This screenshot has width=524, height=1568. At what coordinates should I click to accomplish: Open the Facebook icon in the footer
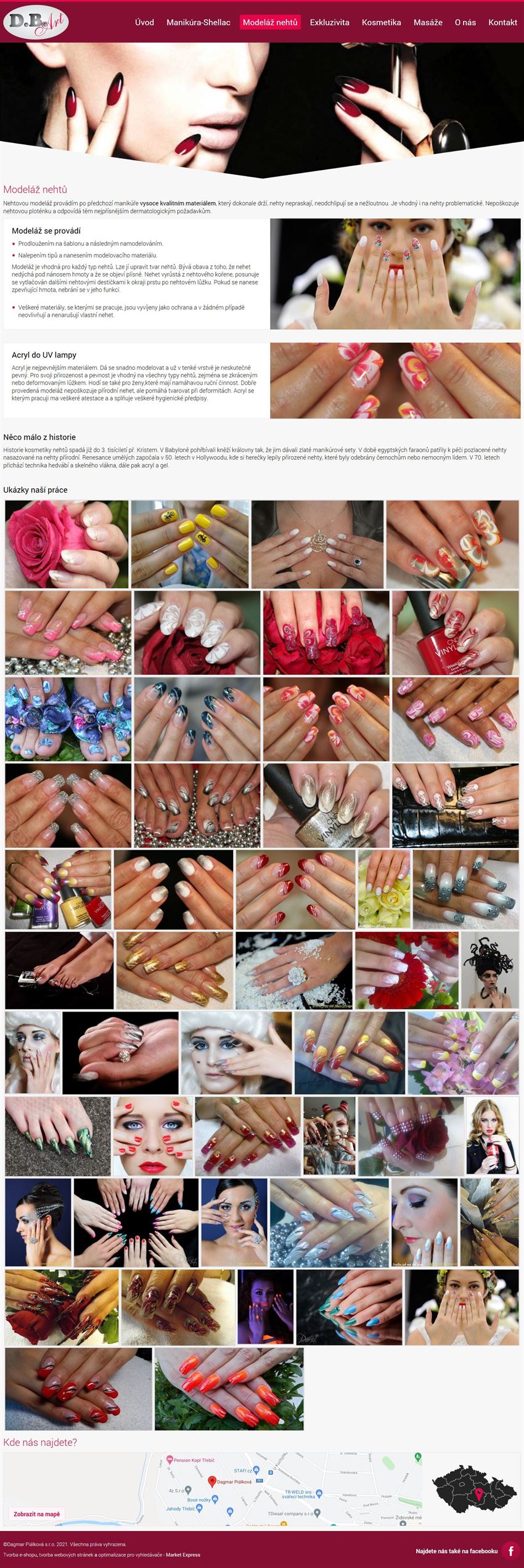[510, 1550]
